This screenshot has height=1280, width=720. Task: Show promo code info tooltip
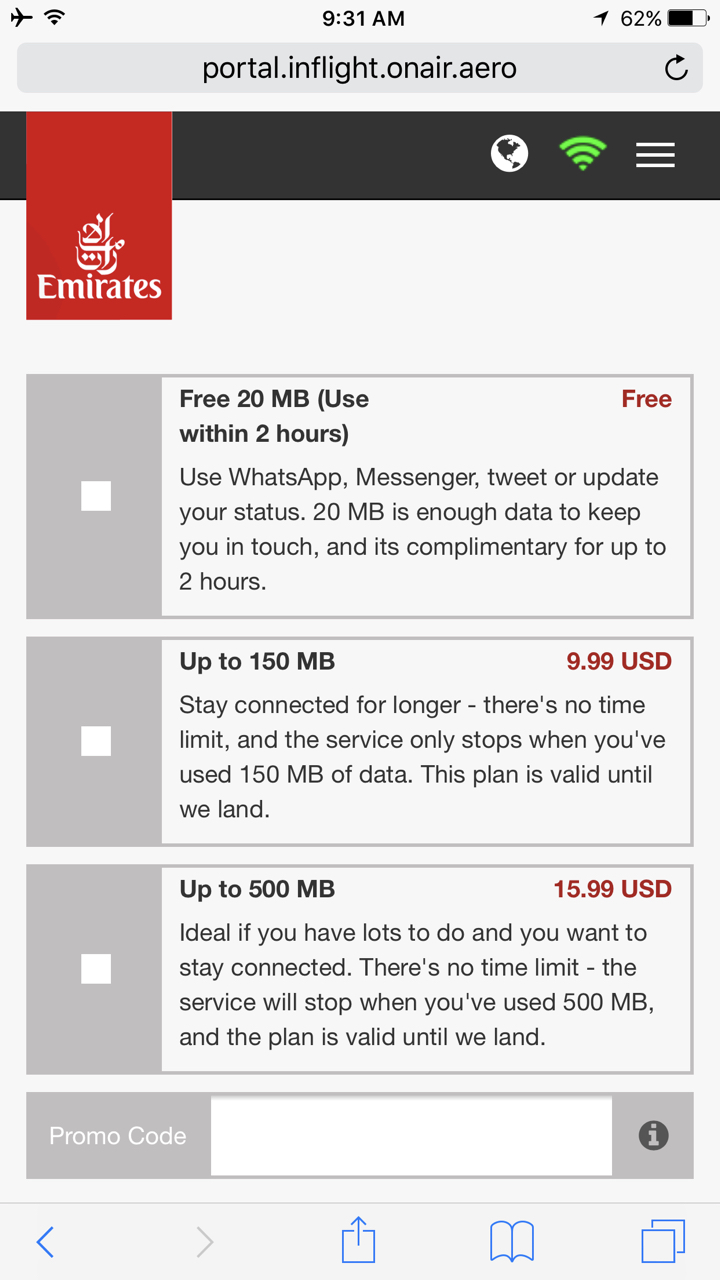pyautogui.click(x=653, y=1135)
